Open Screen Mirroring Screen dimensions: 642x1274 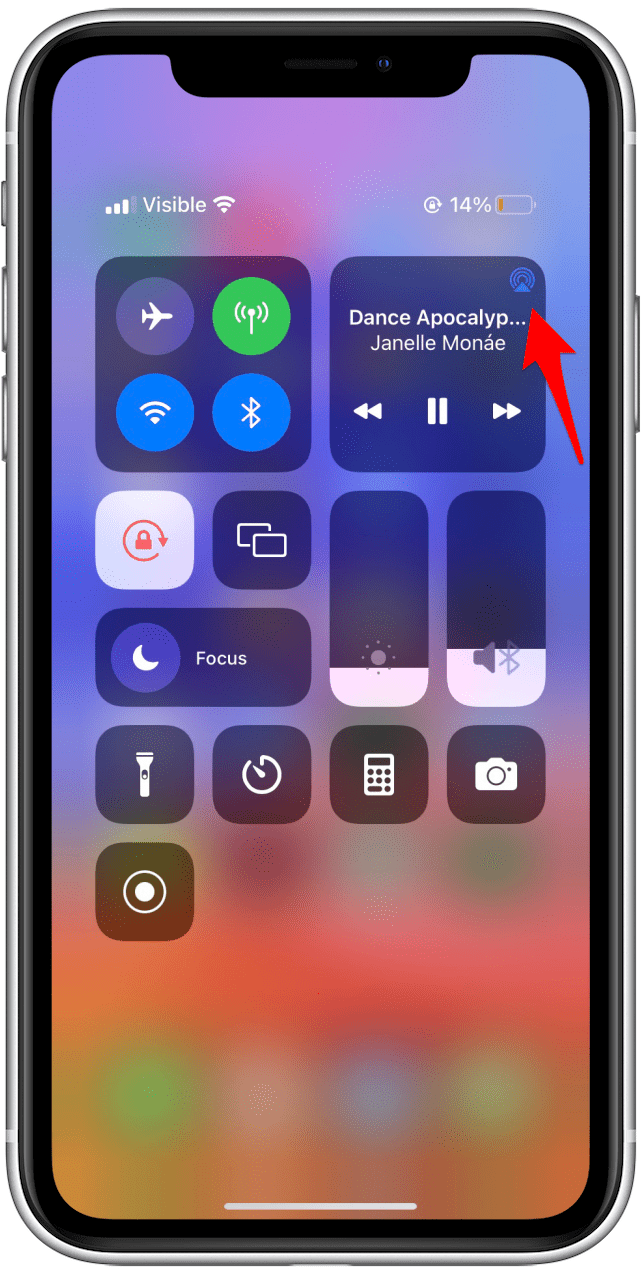262,540
